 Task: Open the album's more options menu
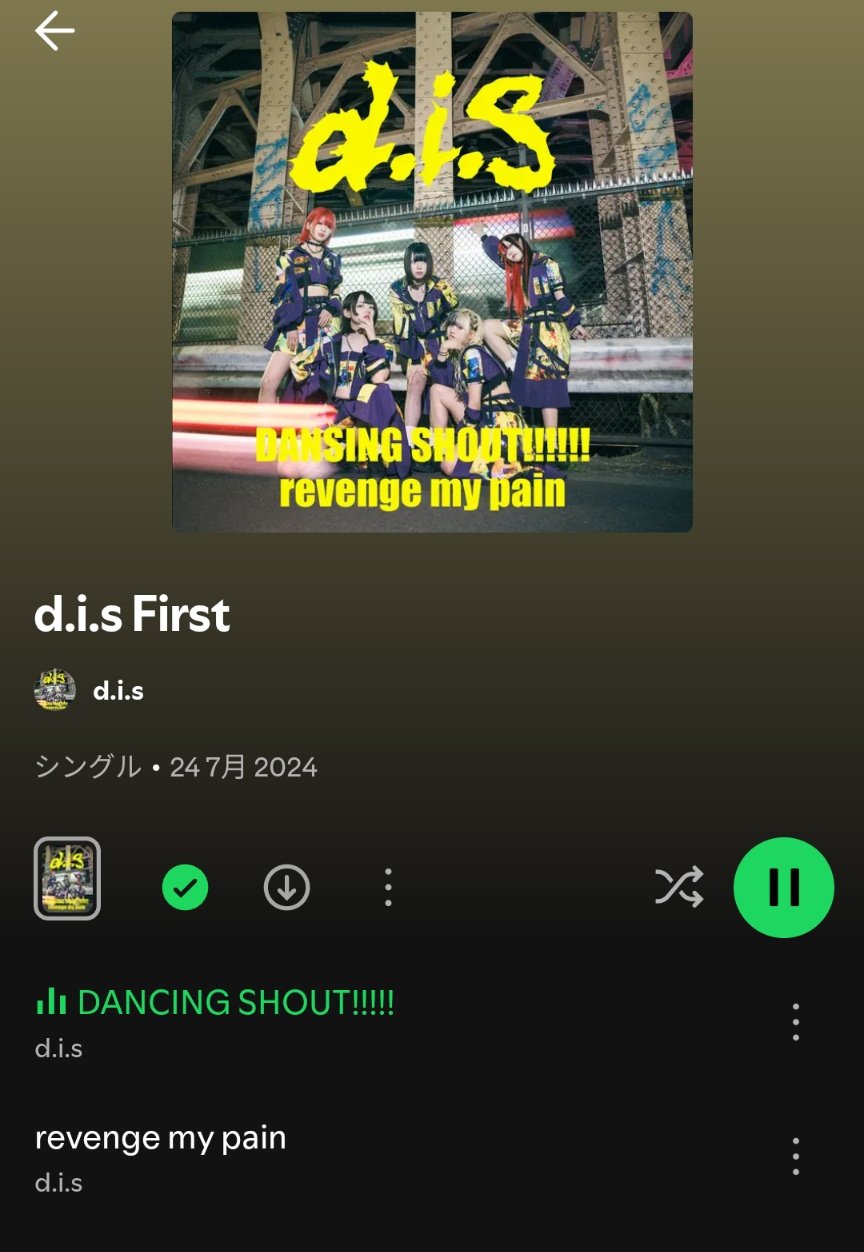388,887
